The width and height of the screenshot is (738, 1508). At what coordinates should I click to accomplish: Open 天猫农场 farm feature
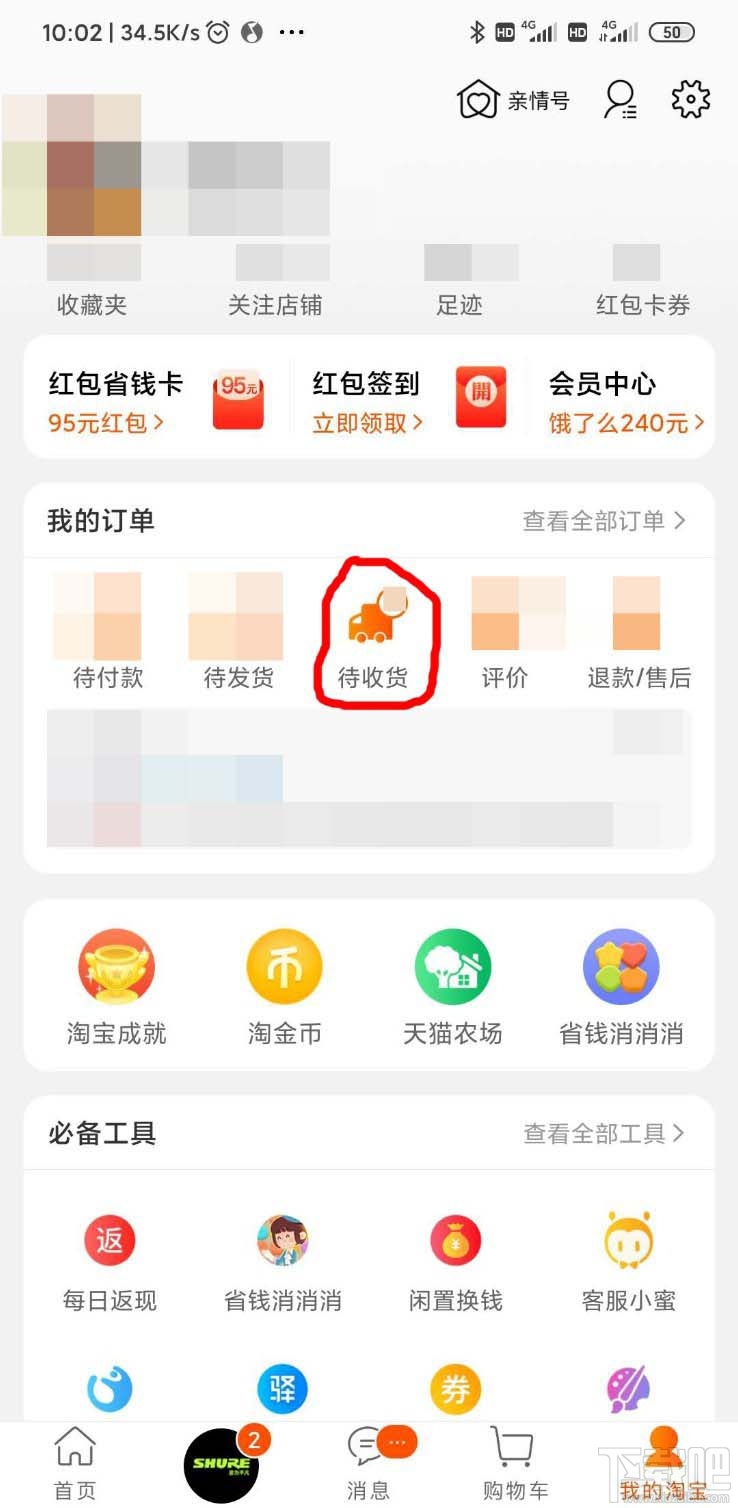point(452,965)
